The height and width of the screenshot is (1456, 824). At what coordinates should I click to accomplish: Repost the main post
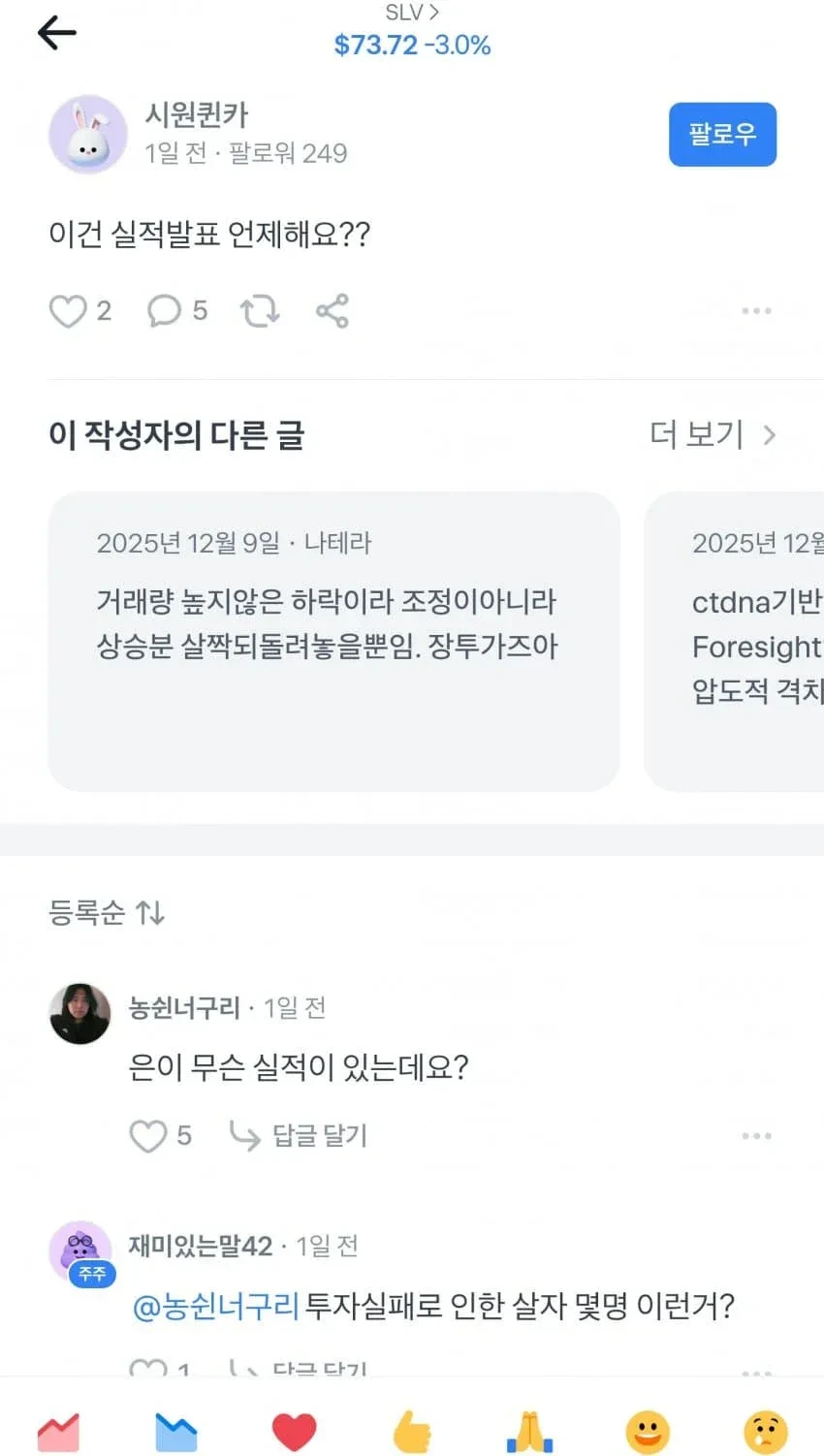(x=260, y=311)
